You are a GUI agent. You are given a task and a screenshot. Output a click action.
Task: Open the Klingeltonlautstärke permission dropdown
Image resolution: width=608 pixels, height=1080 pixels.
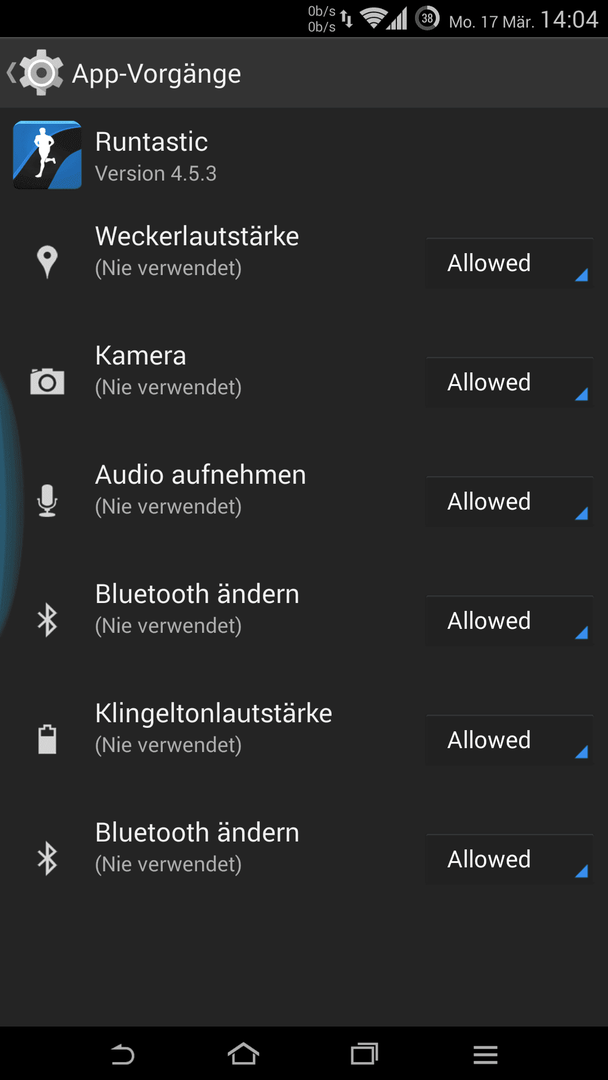pyautogui.click(x=510, y=740)
